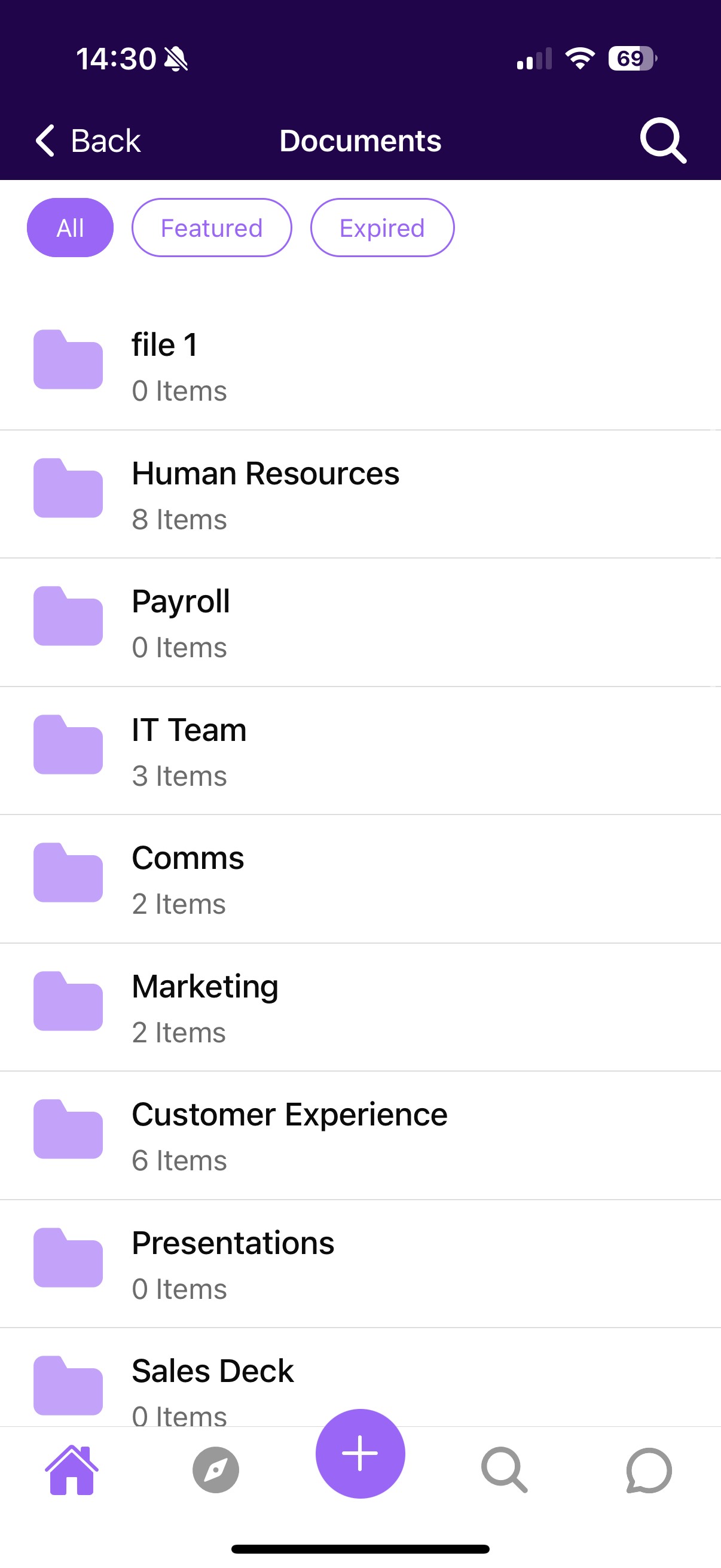Open the Human Resources folder
Screen dimensions: 721x1568
[360, 495]
